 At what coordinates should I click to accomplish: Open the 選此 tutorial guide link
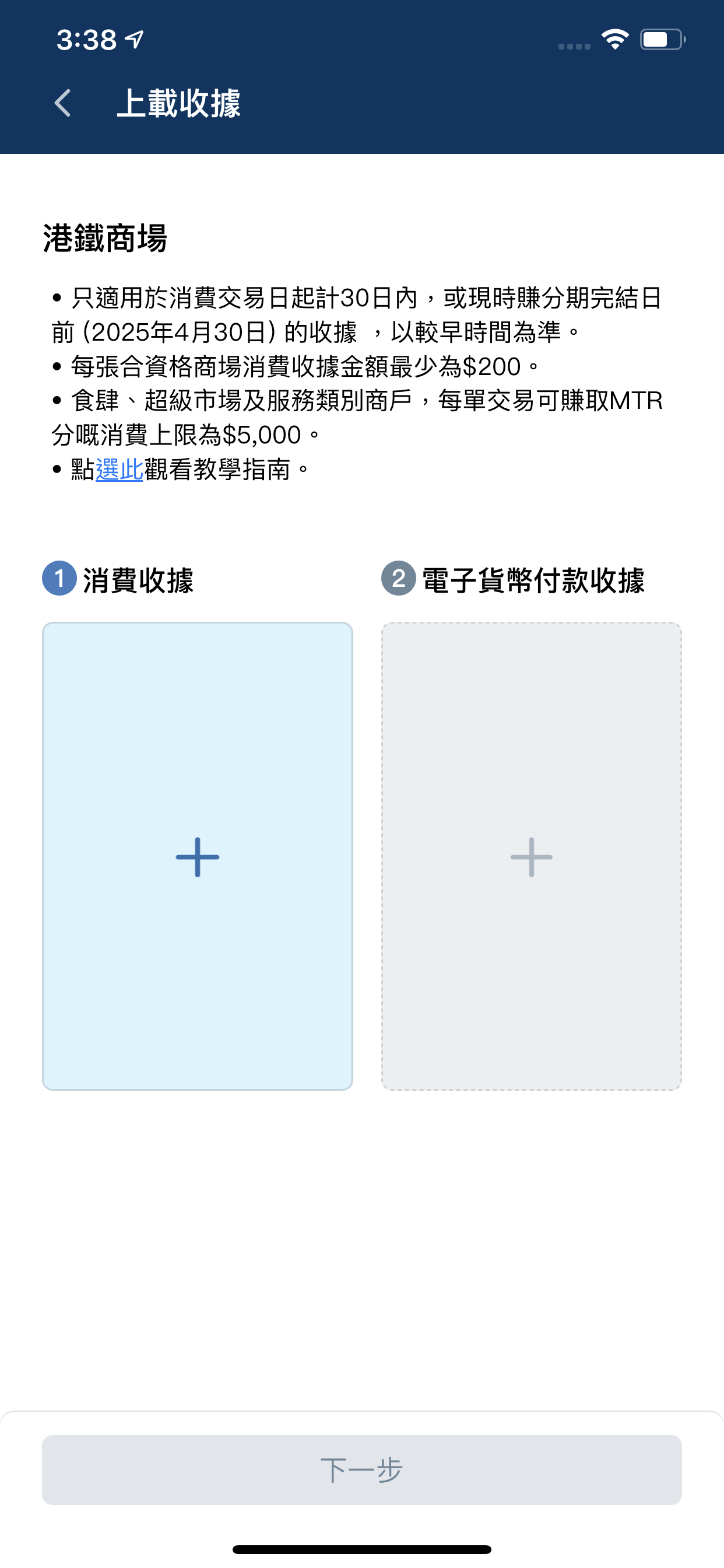120,470
